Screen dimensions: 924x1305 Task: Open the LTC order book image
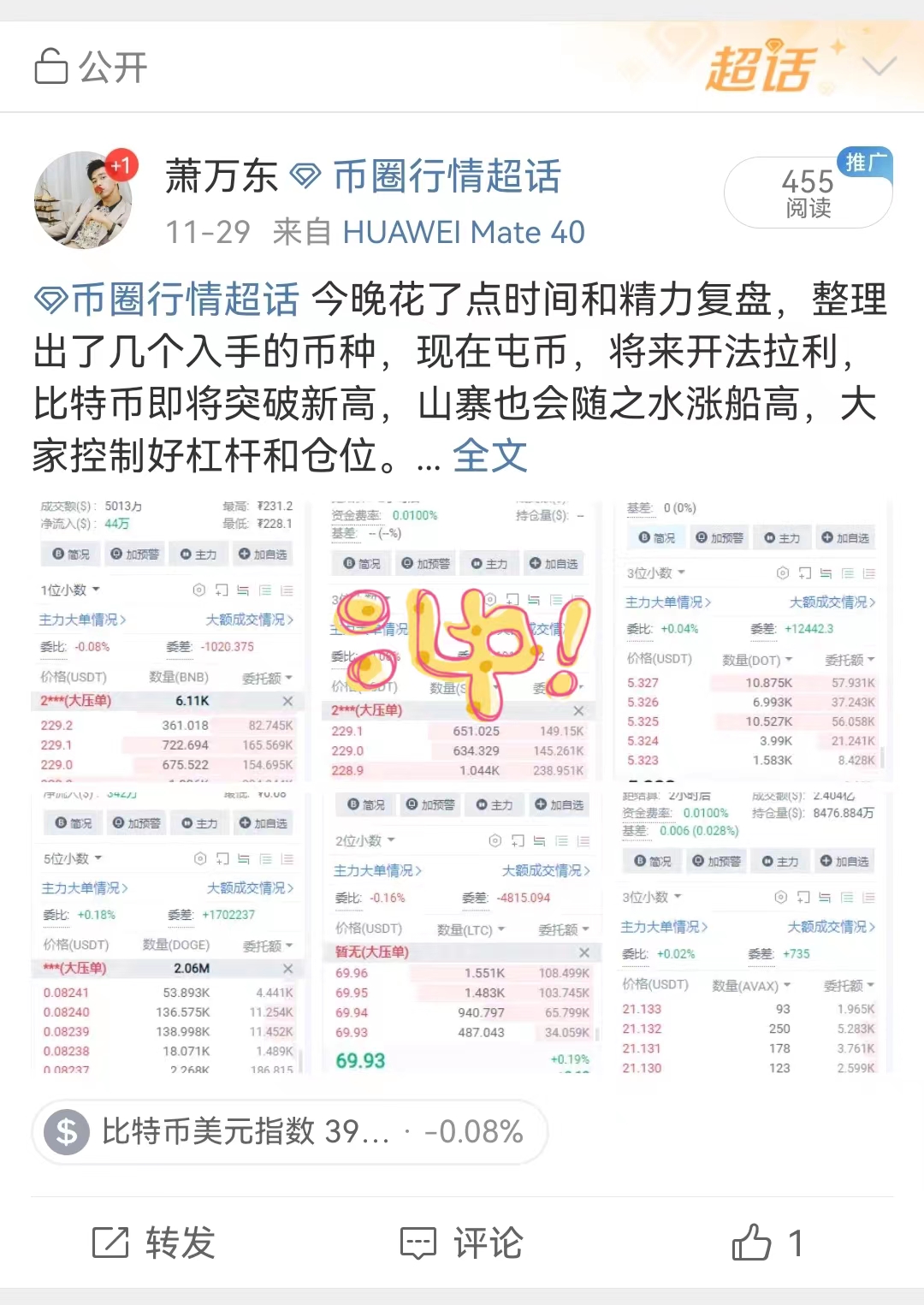point(460,933)
